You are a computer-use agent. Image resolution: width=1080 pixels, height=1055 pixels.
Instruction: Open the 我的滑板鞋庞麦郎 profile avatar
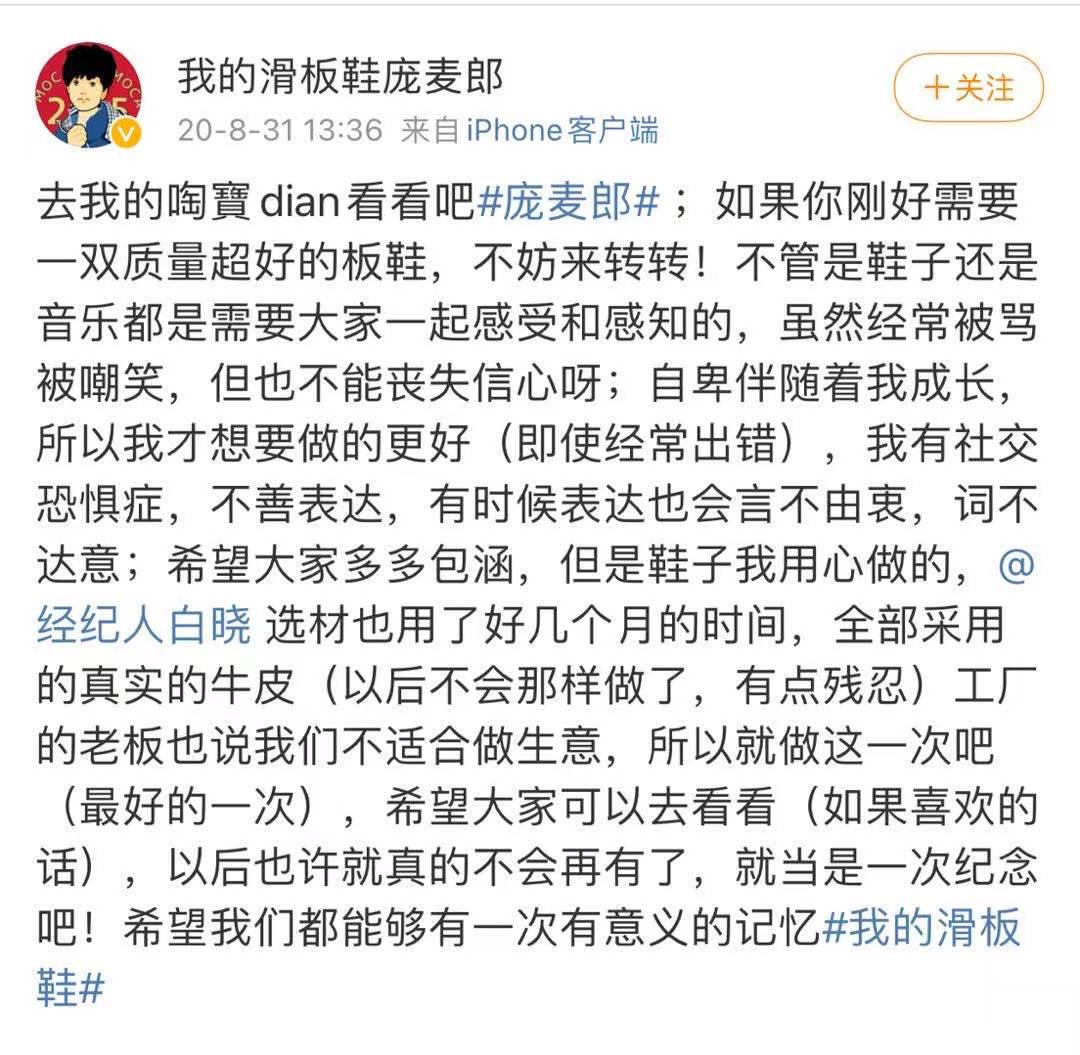click(88, 94)
